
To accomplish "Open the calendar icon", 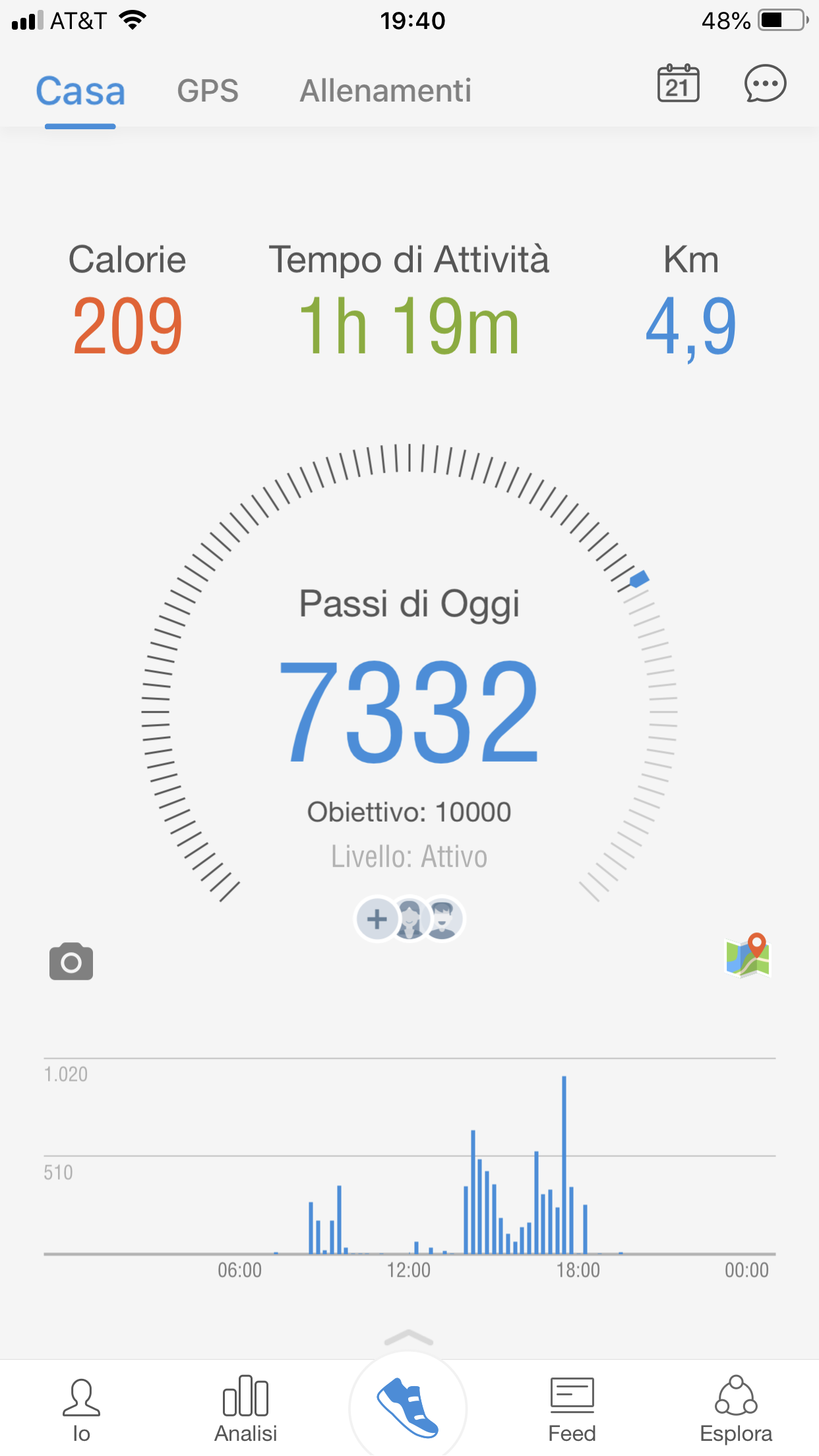I will (678, 84).
